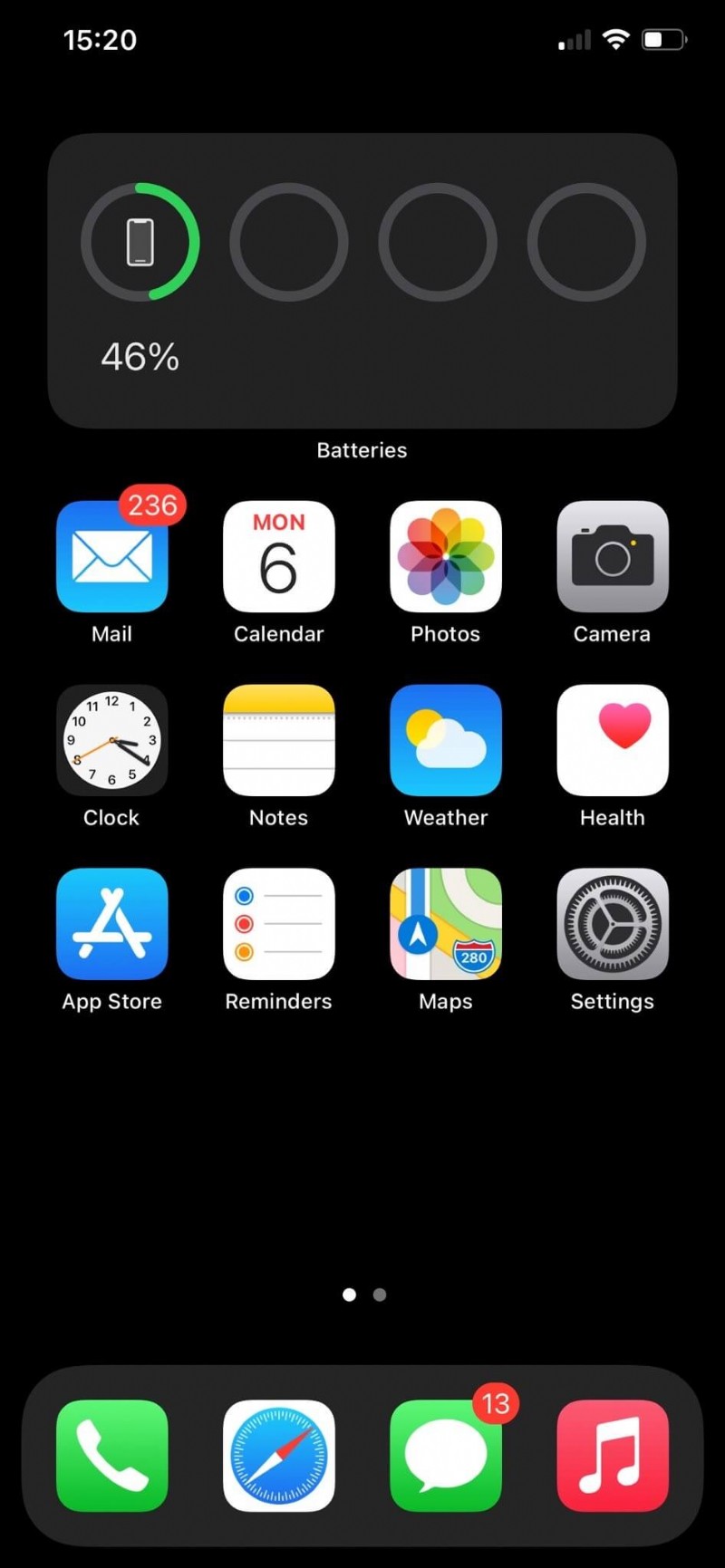Open the Health app
This screenshot has height=1568, width=725.
point(612,740)
